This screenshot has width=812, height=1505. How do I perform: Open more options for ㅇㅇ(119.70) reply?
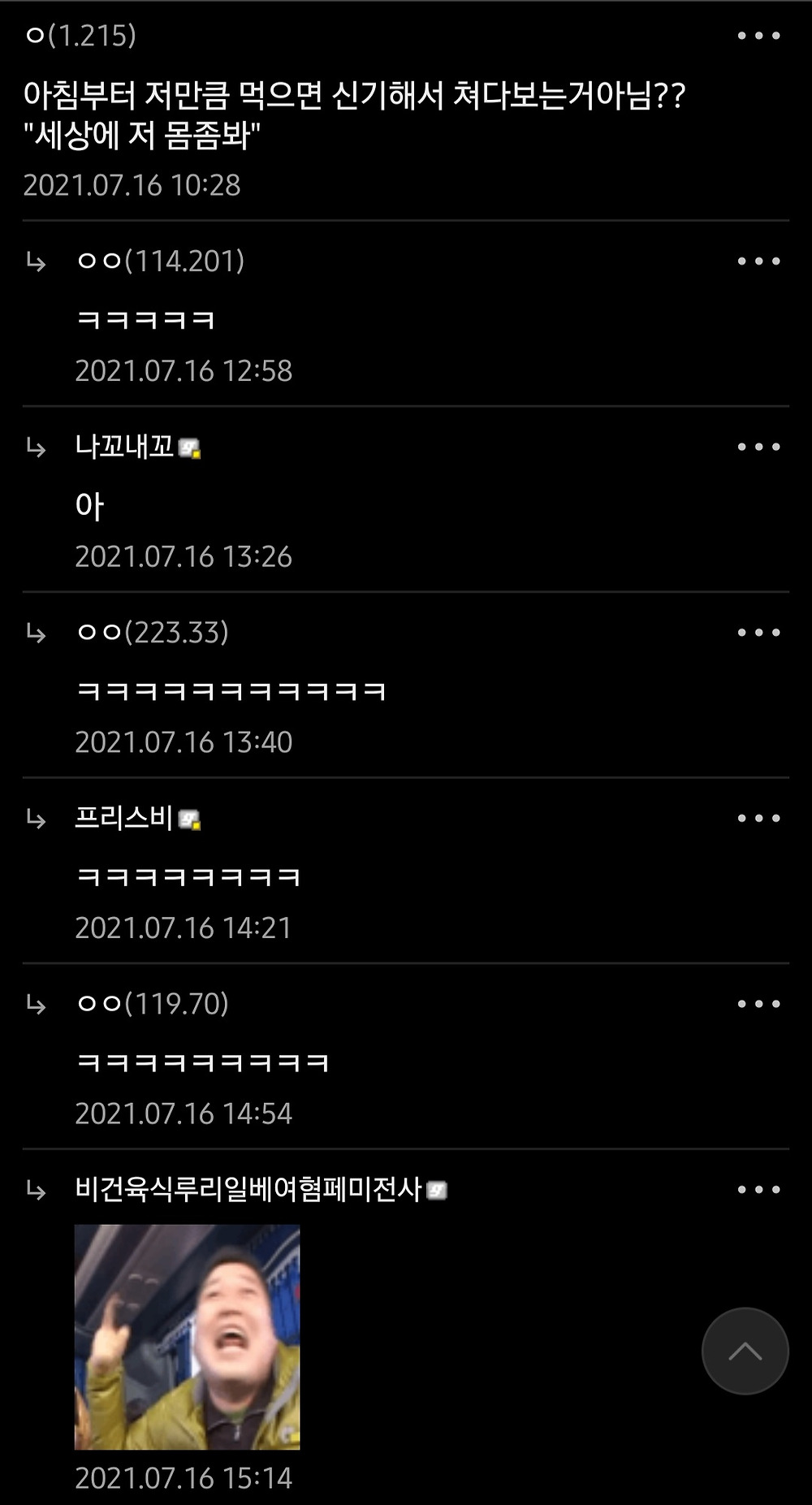758,1004
